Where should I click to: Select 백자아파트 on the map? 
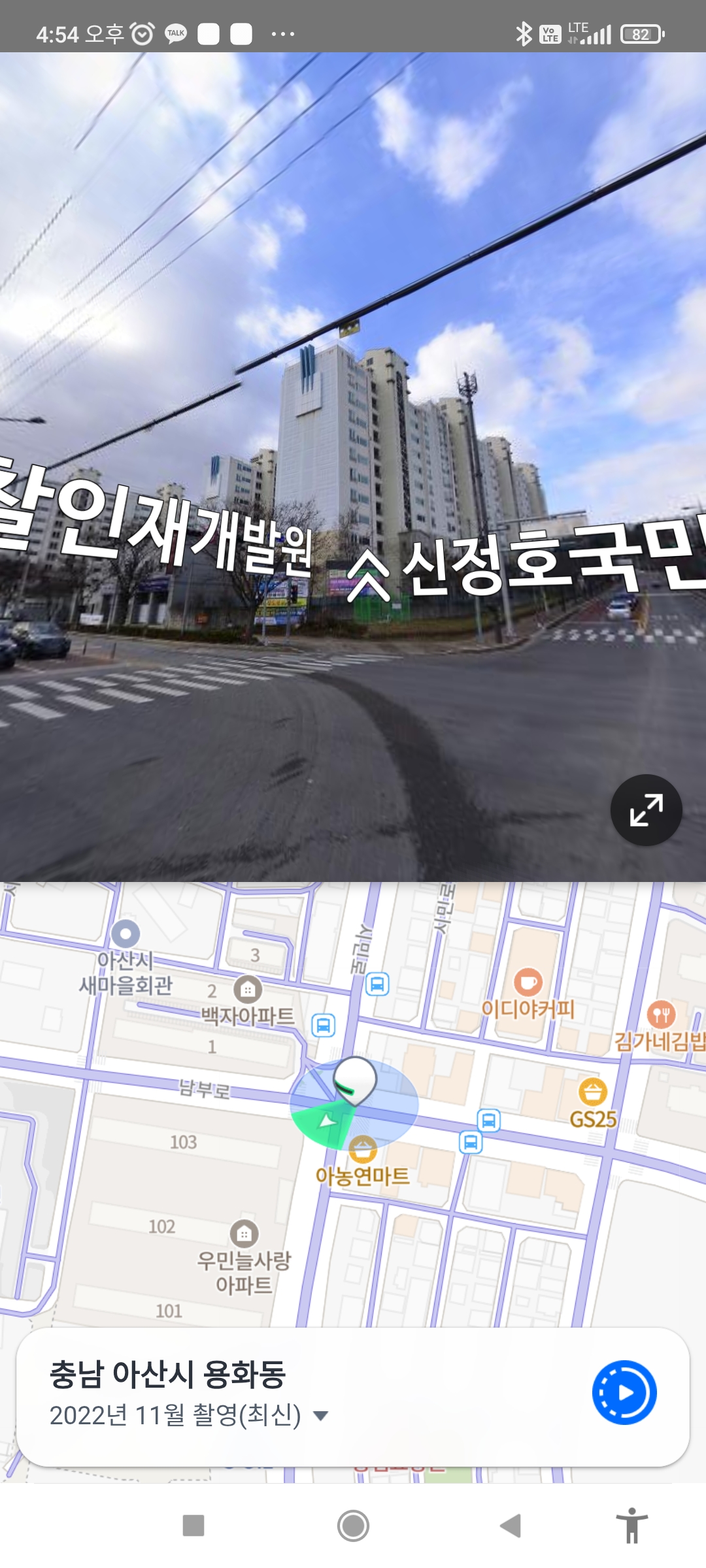(248, 989)
